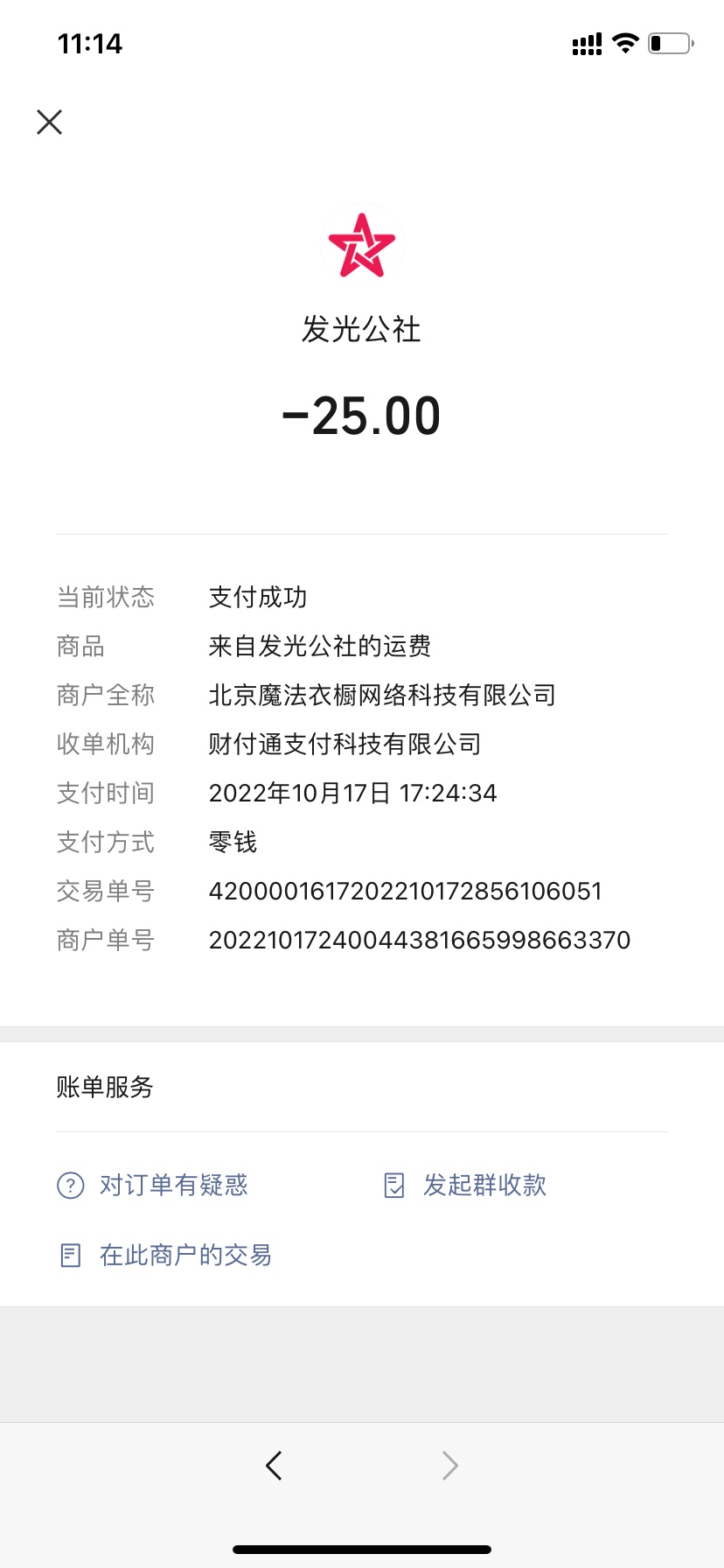The height and width of the screenshot is (1568, 724).
Task: Open the 发光公社 merchant logo
Action: coord(361,246)
